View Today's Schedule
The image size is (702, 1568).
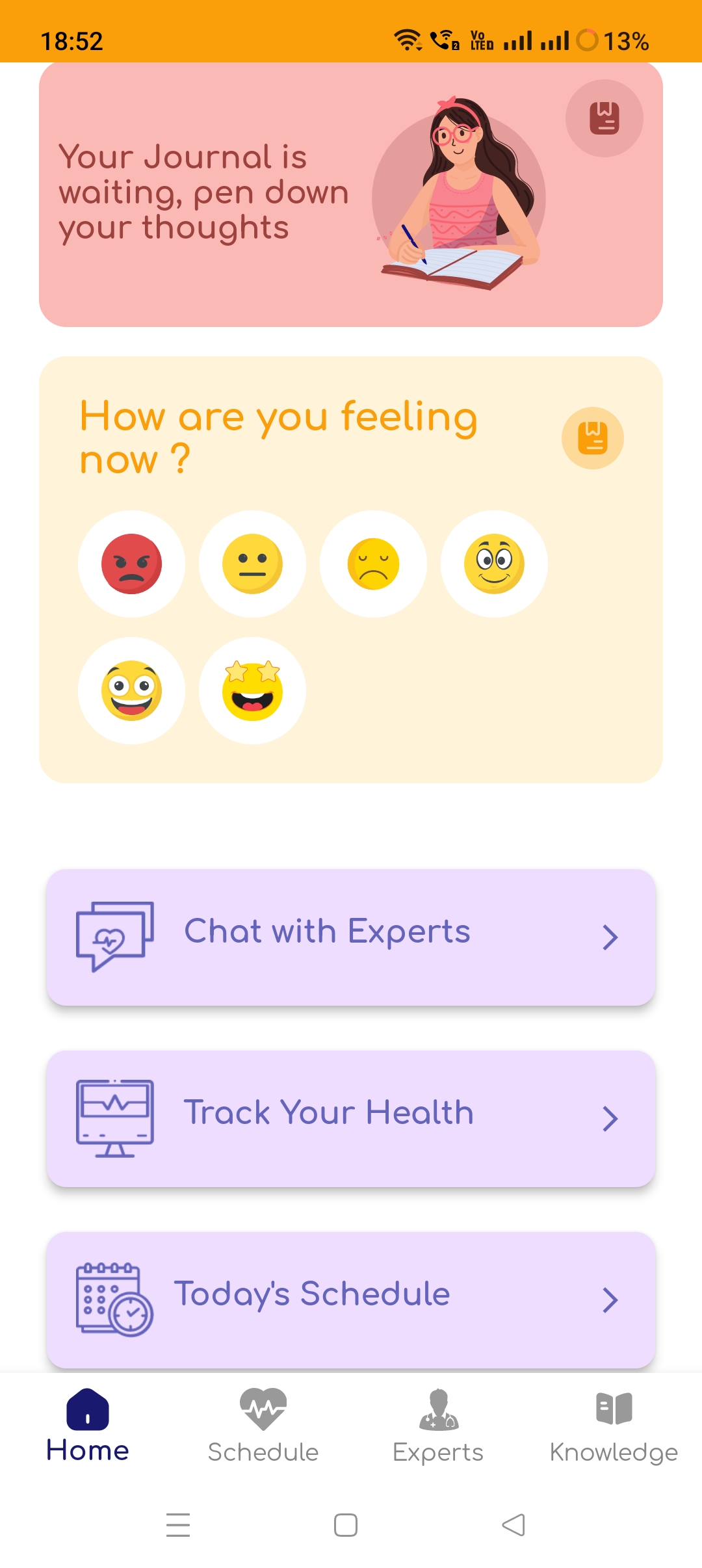(350, 1300)
